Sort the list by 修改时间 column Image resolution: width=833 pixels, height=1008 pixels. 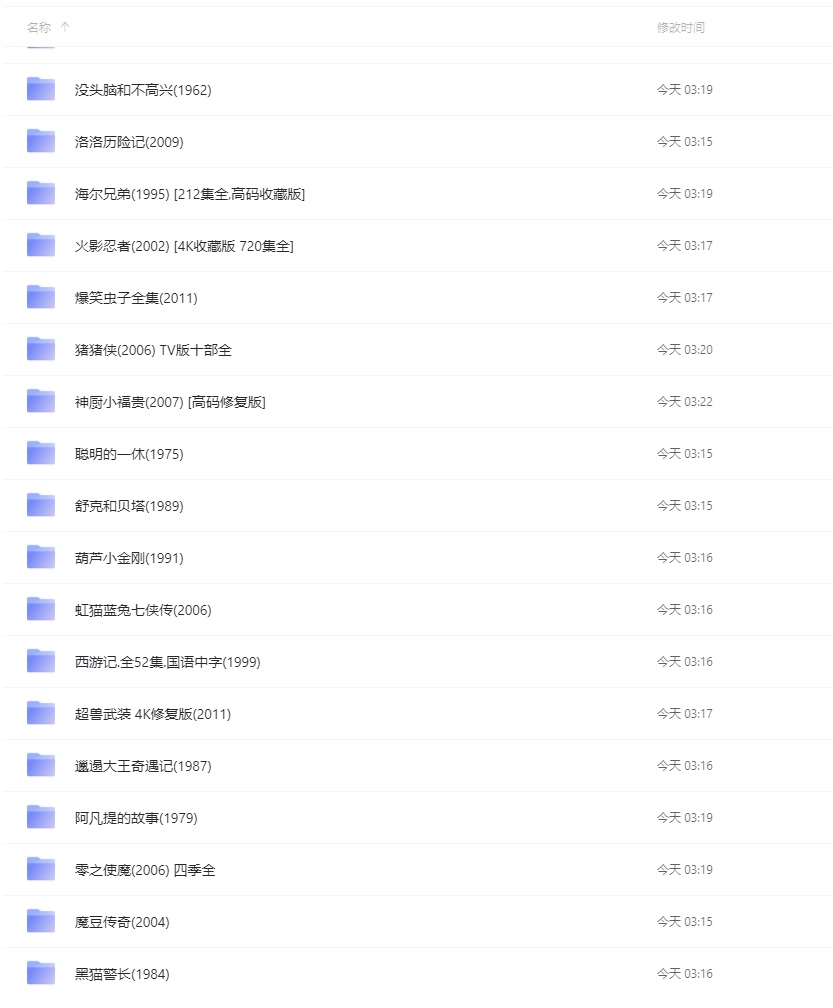tap(681, 28)
